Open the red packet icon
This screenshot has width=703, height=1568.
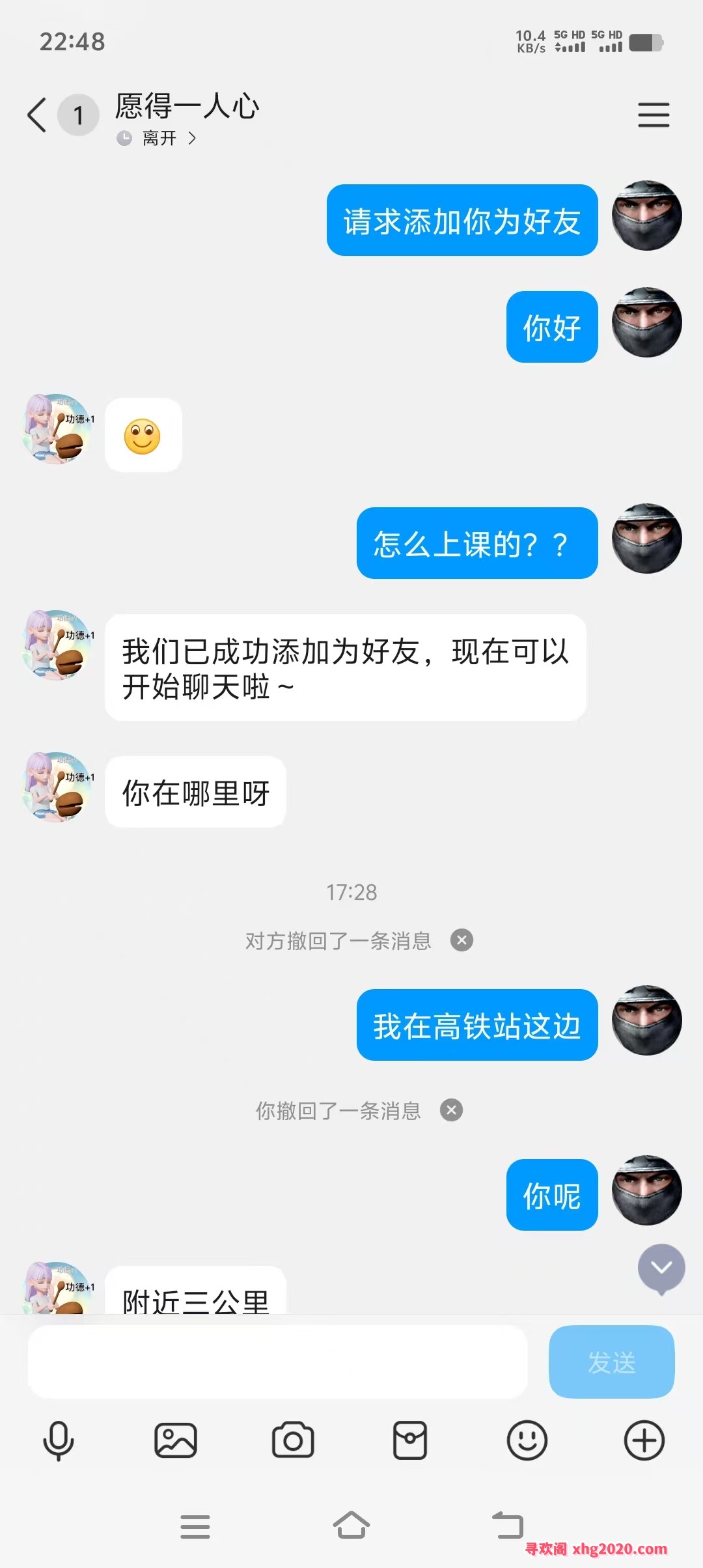[410, 1440]
